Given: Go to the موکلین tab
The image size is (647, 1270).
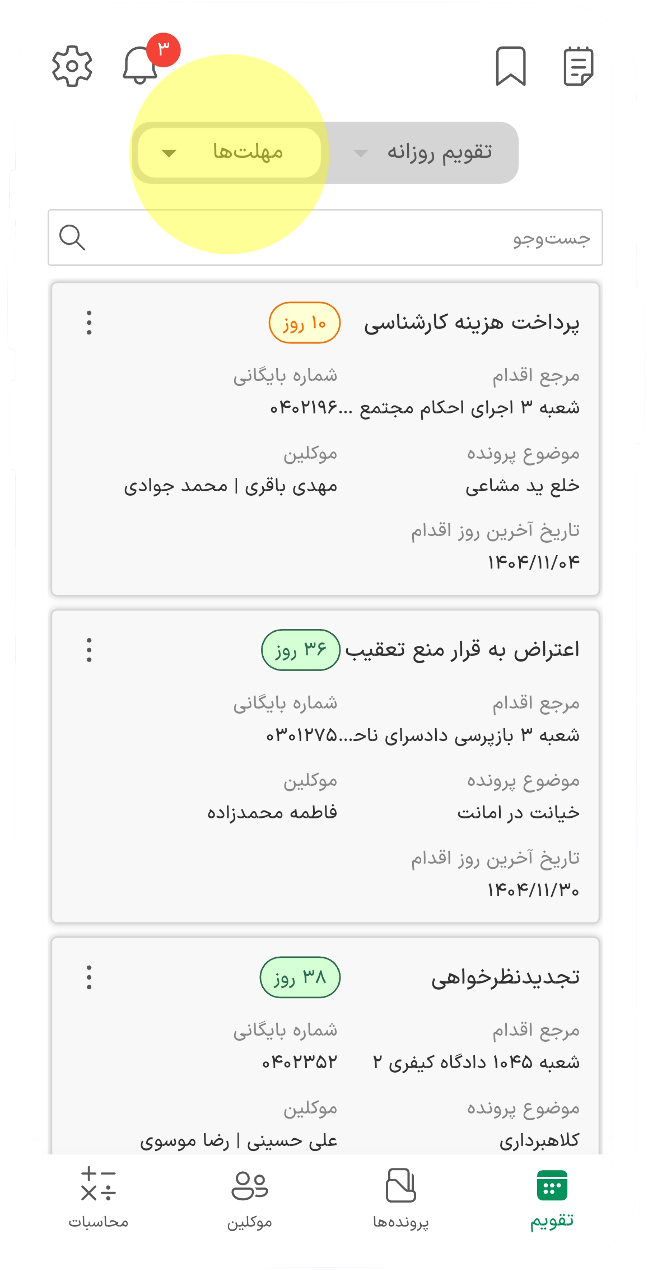Looking at the screenshot, I should tap(250, 1198).
